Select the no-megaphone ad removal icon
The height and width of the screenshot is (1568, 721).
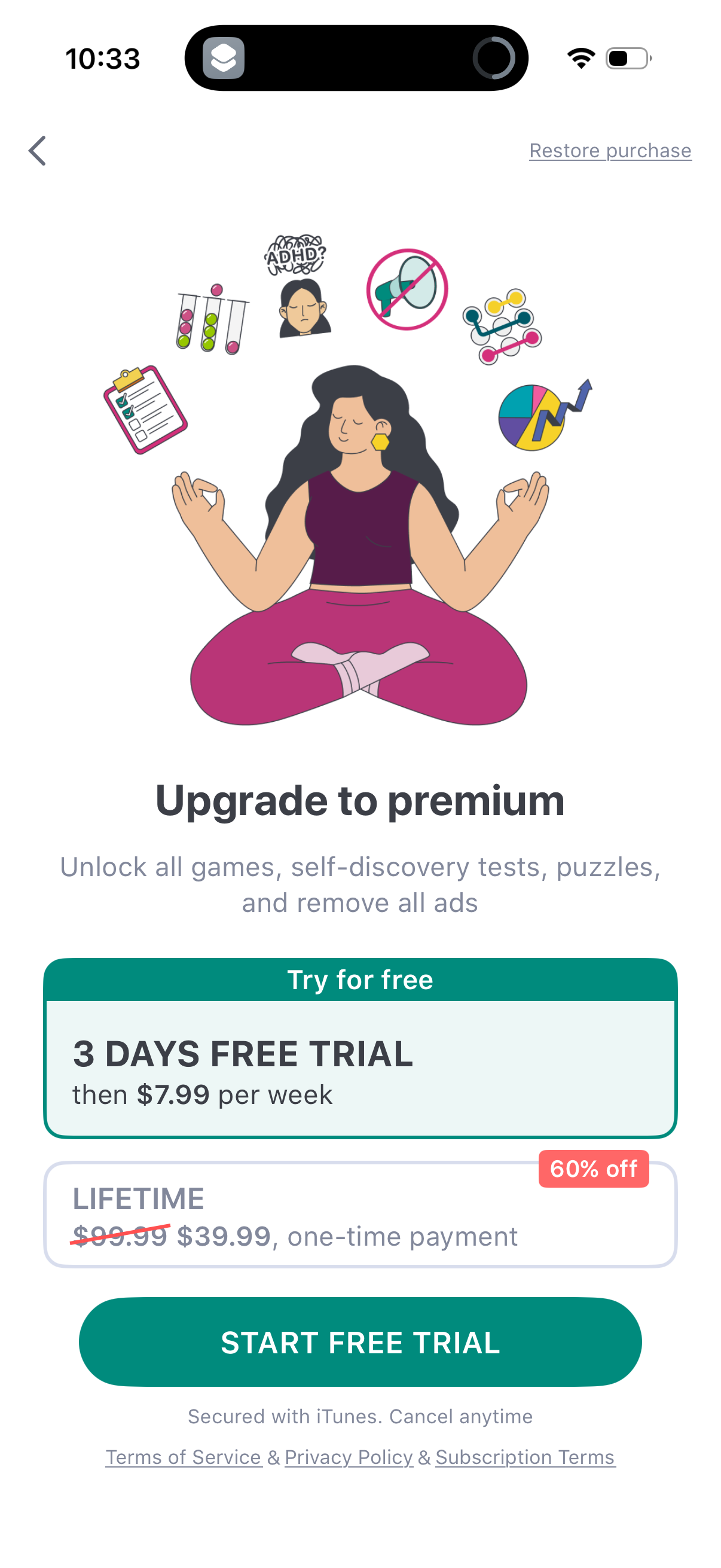point(407,288)
